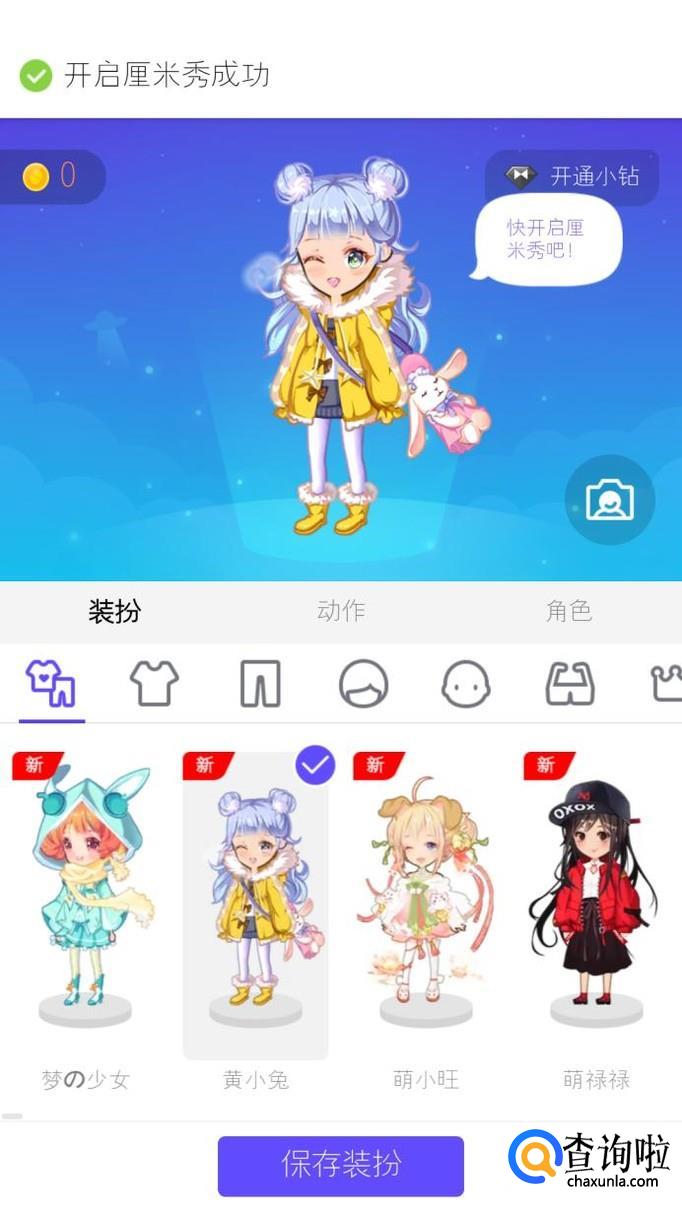Screen dimensions: 682x1212
Task: Tap the camera photo button
Action: (x=609, y=499)
